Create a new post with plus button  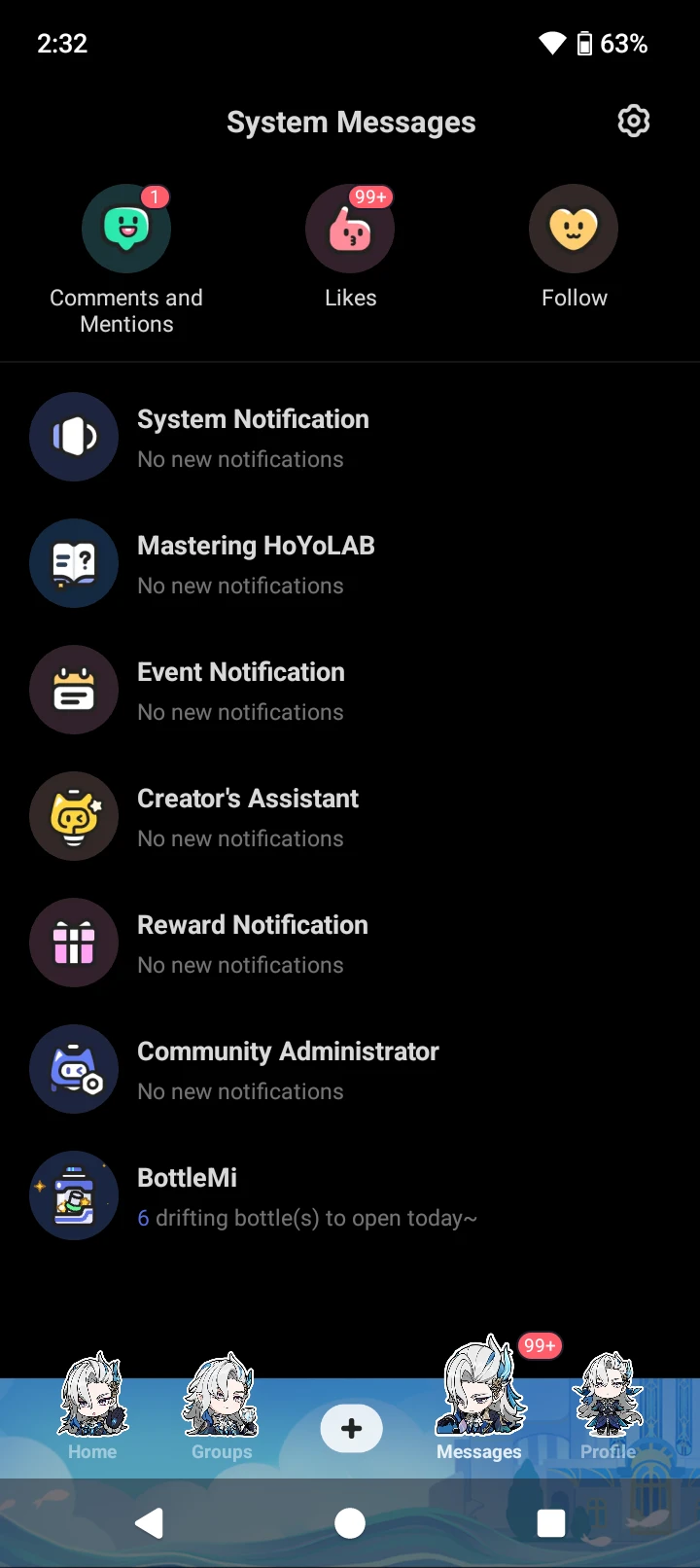click(x=351, y=1429)
